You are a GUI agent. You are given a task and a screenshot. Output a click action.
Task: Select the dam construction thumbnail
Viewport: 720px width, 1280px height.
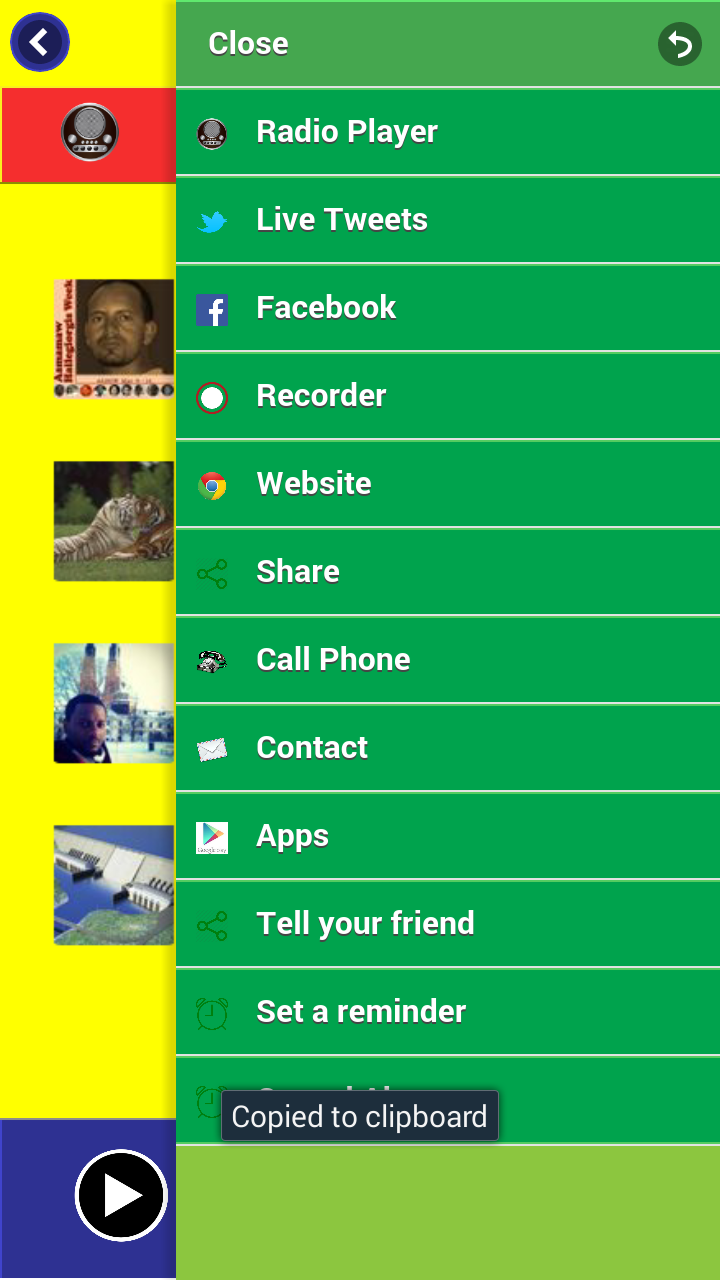coord(113,884)
